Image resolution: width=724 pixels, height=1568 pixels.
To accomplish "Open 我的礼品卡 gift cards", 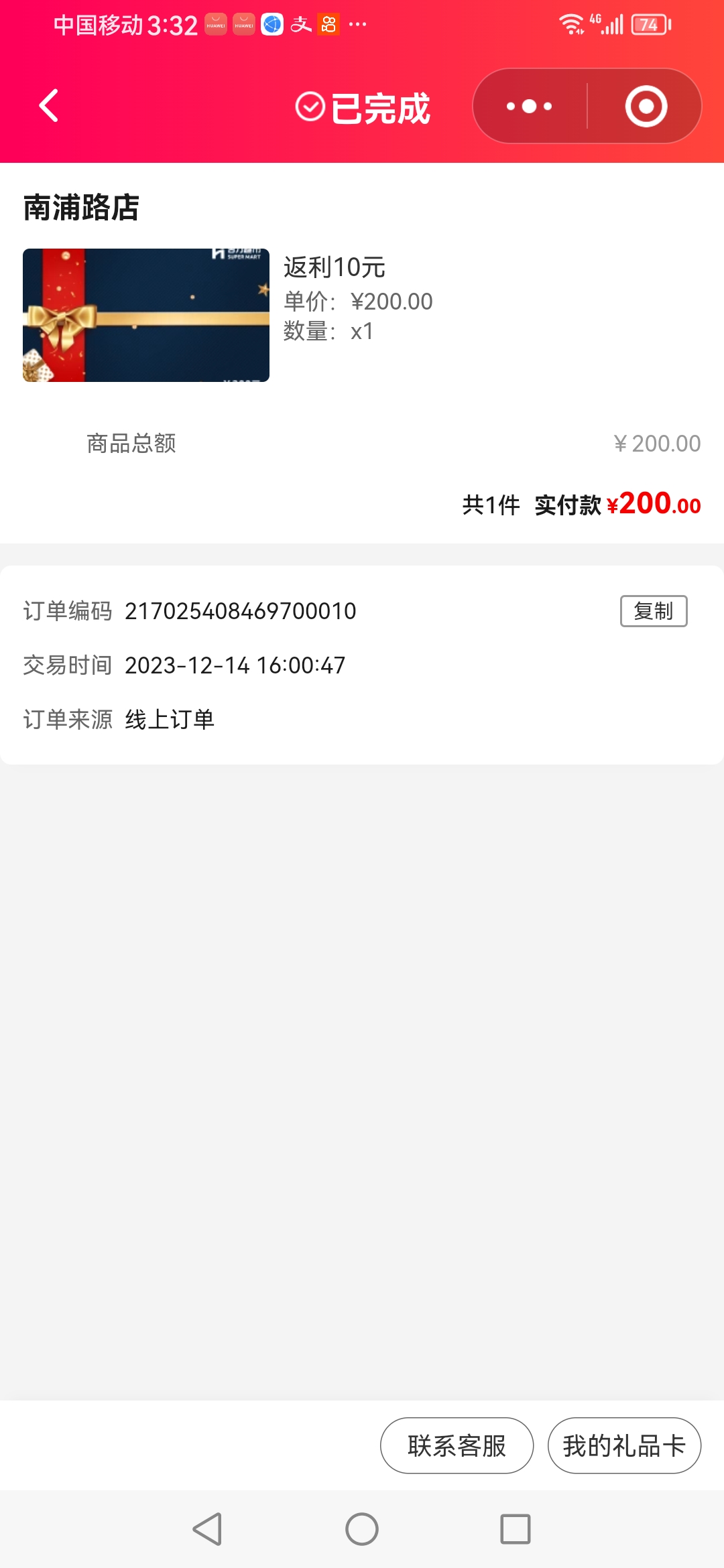I will pos(624,1445).
